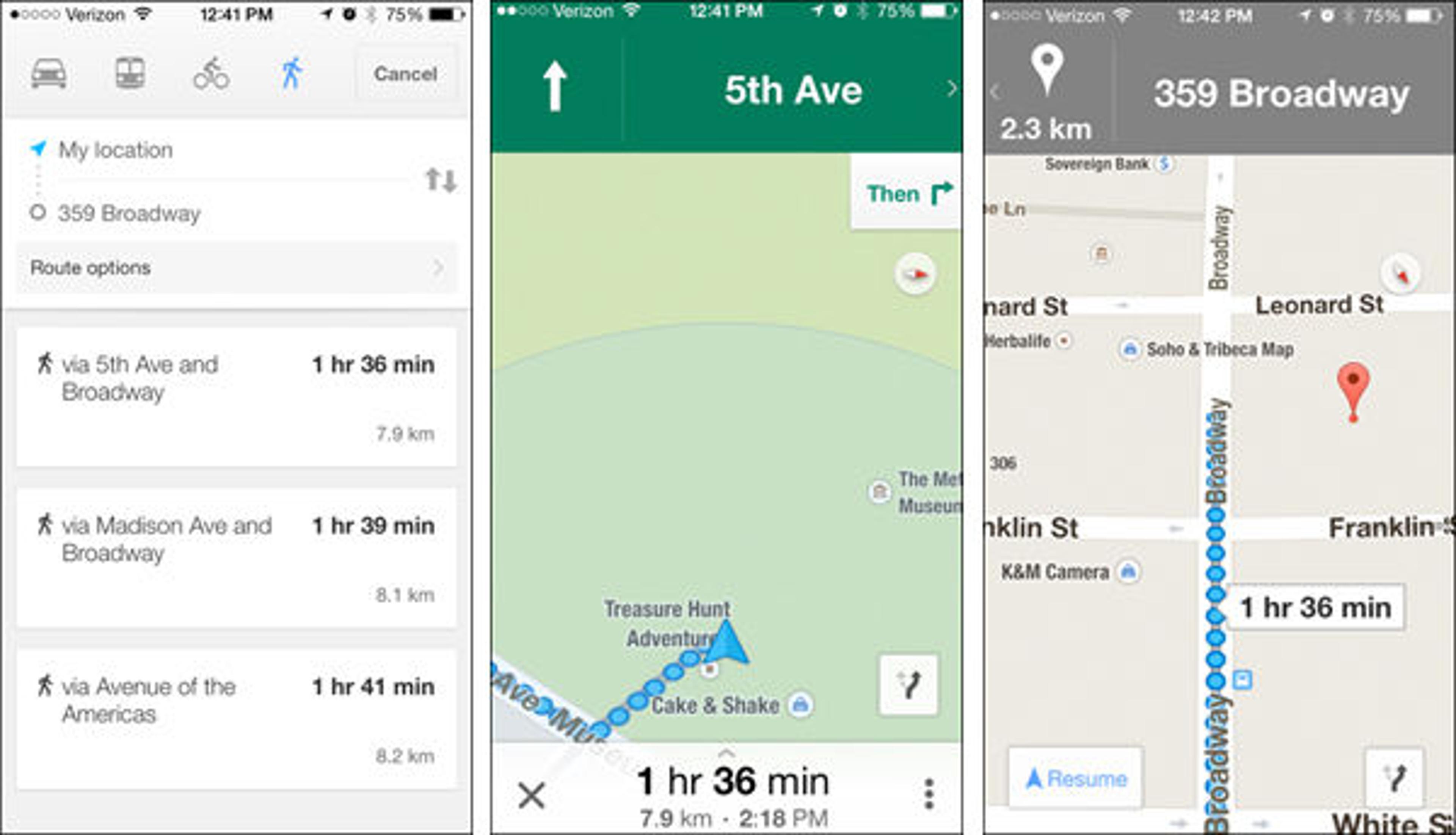
Task: Switch to driving directions car icon
Action: tap(48, 74)
